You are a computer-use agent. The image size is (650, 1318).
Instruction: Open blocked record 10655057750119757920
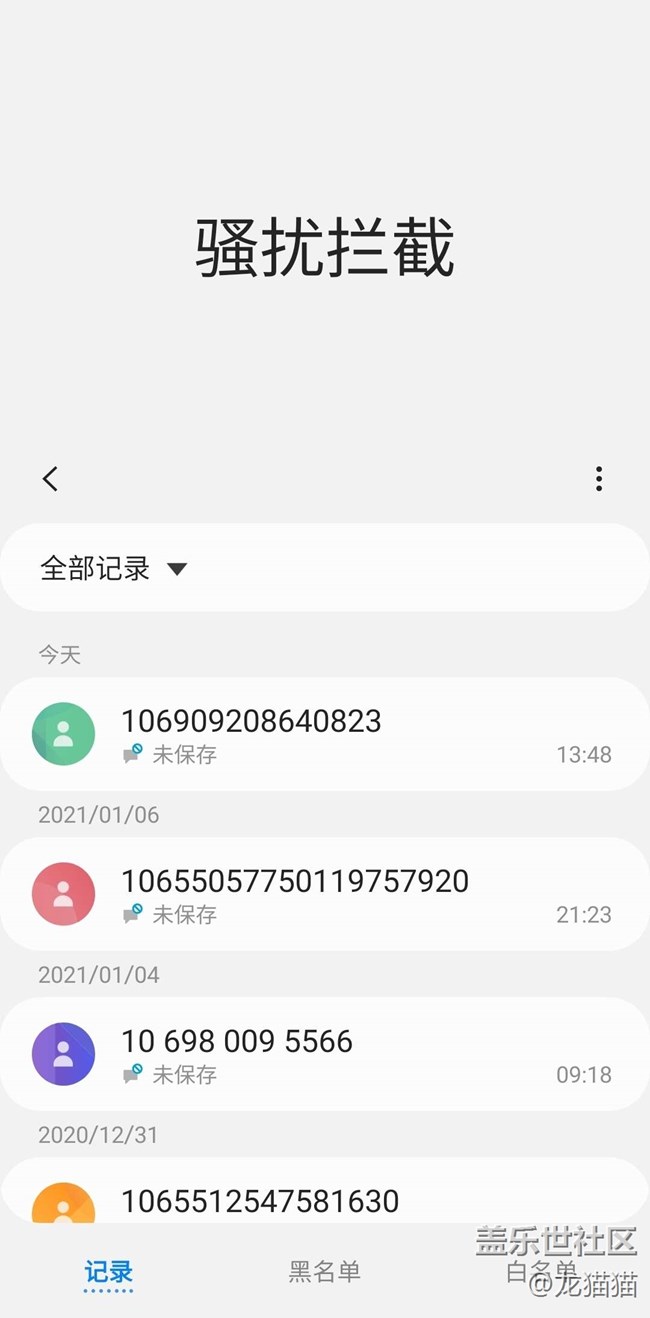[325, 894]
